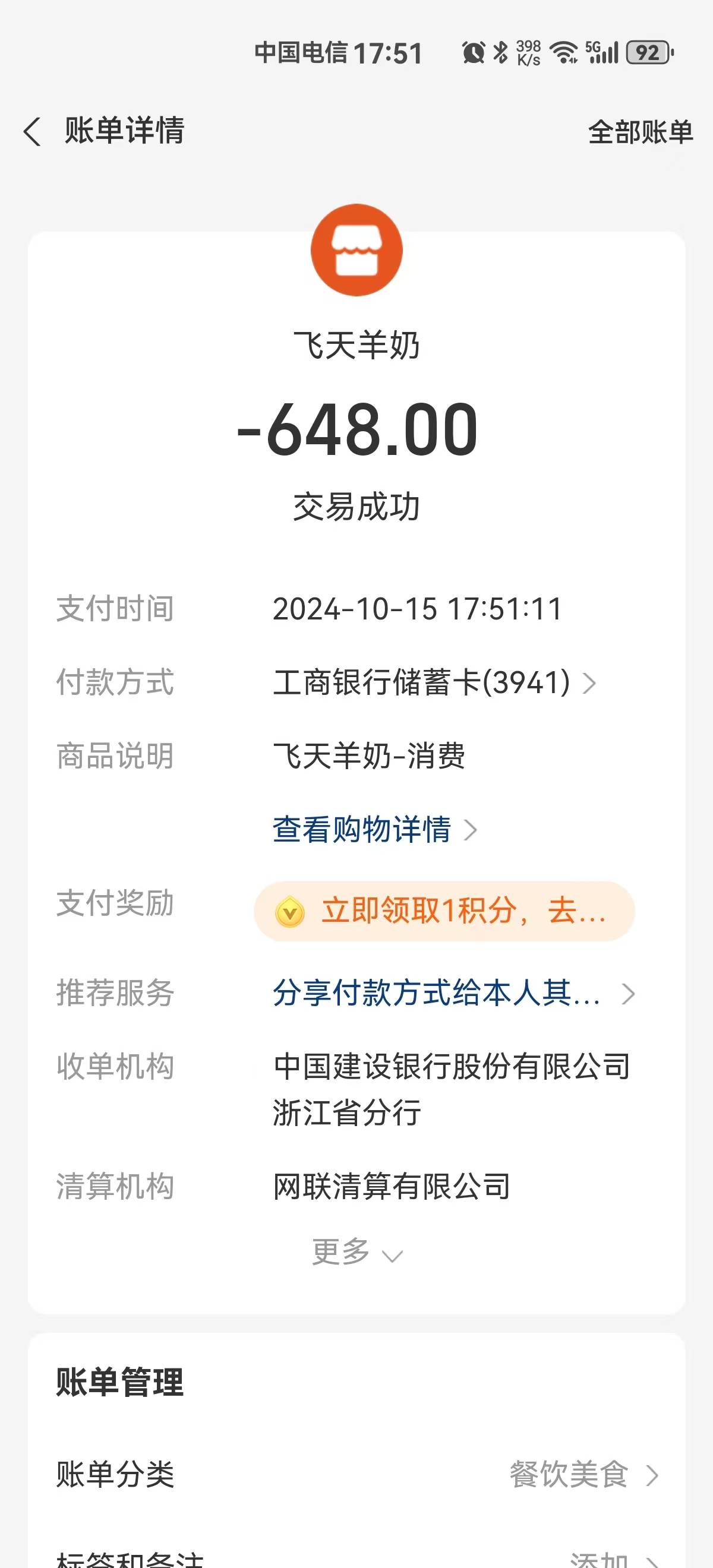Screen dimensions: 713x1568
Task: Change the 账单分类 category from 餐饮美食
Action: [x=582, y=1475]
